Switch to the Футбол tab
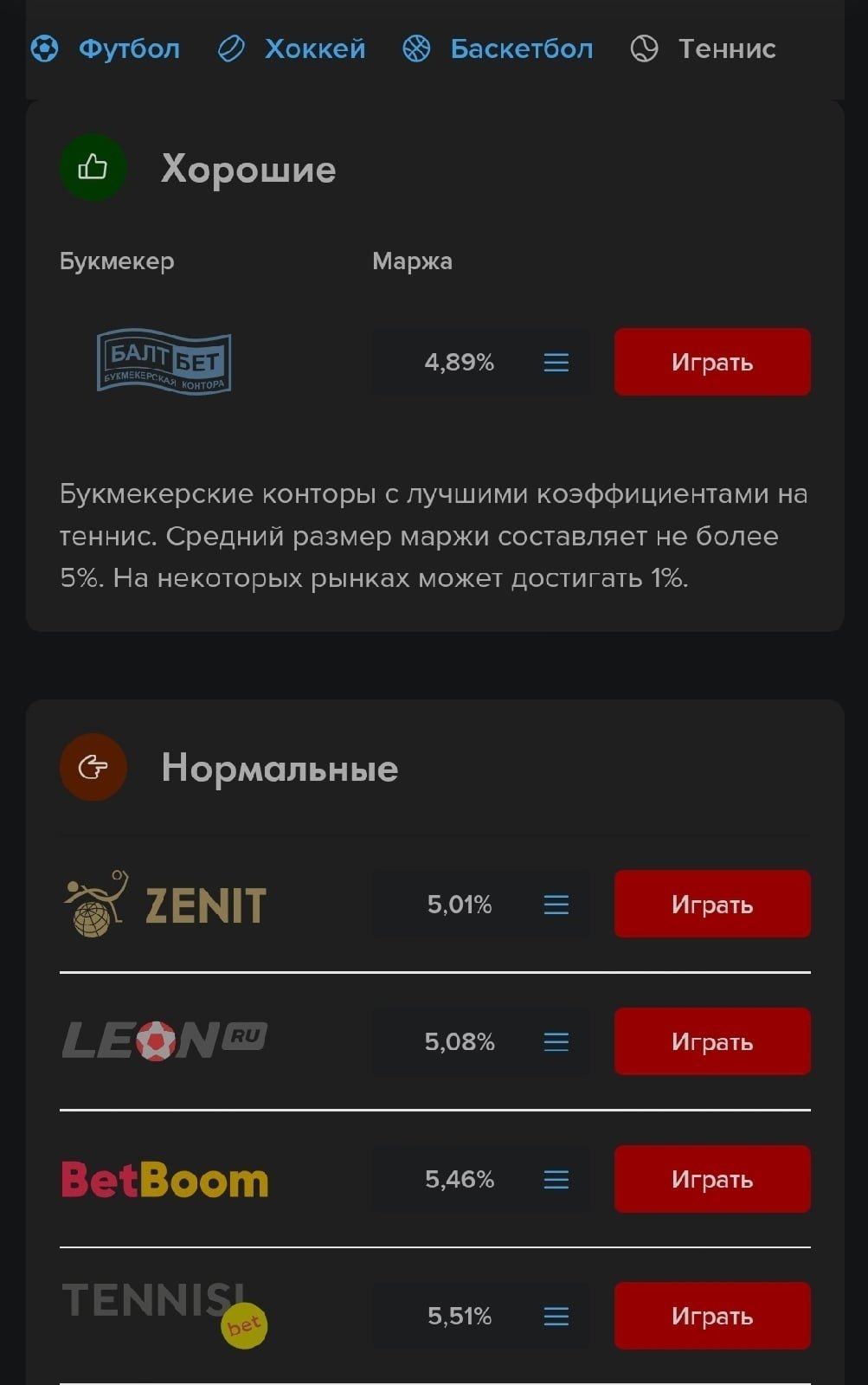Screen dimensions: 868x1385 tap(106, 48)
